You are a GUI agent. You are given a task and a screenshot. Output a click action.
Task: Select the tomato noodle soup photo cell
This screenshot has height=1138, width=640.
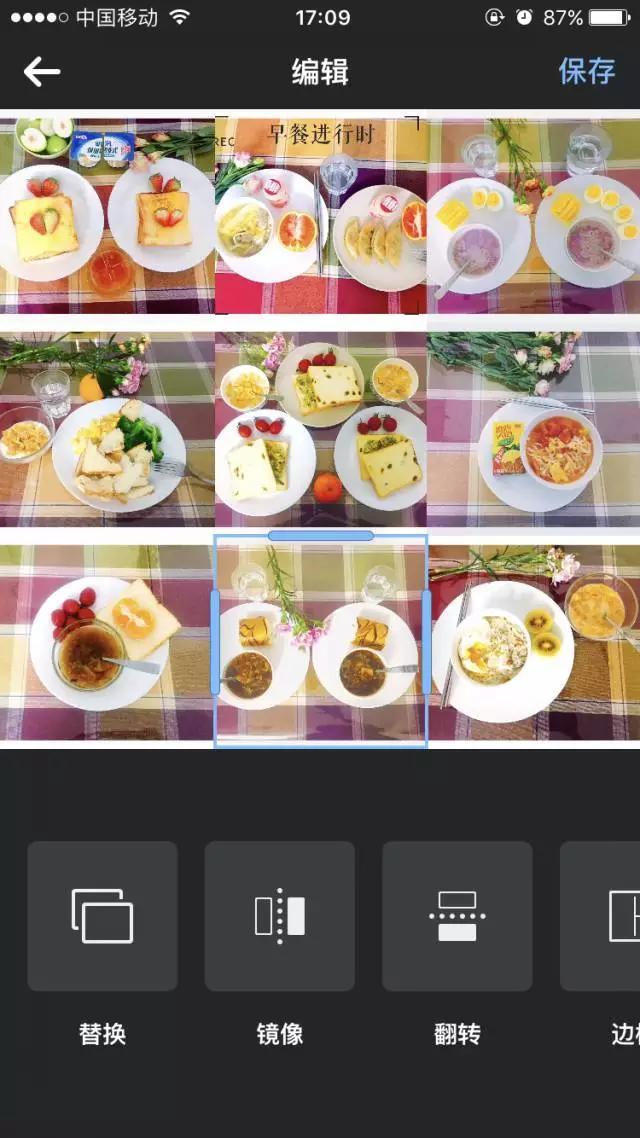[x=534, y=430]
